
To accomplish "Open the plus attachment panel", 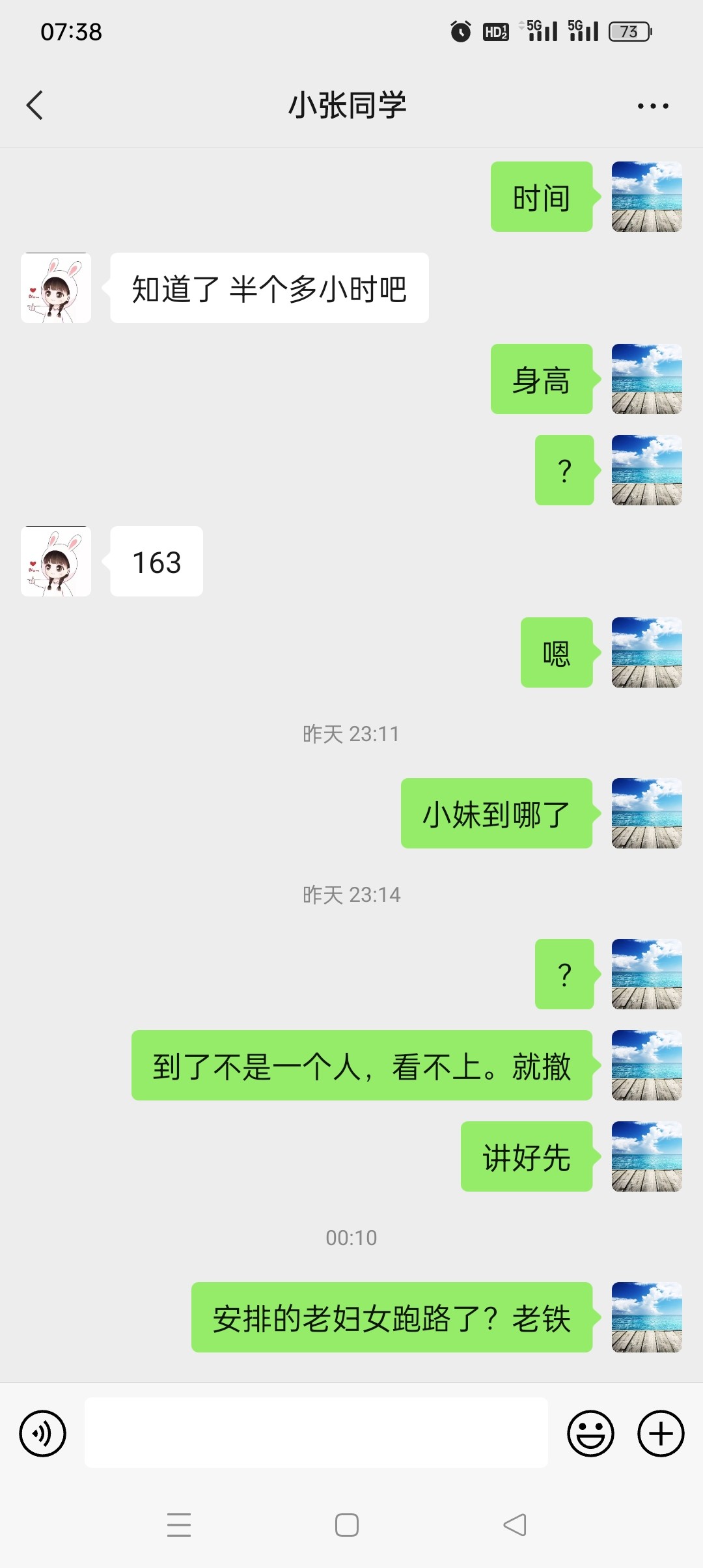I will [661, 1433].
